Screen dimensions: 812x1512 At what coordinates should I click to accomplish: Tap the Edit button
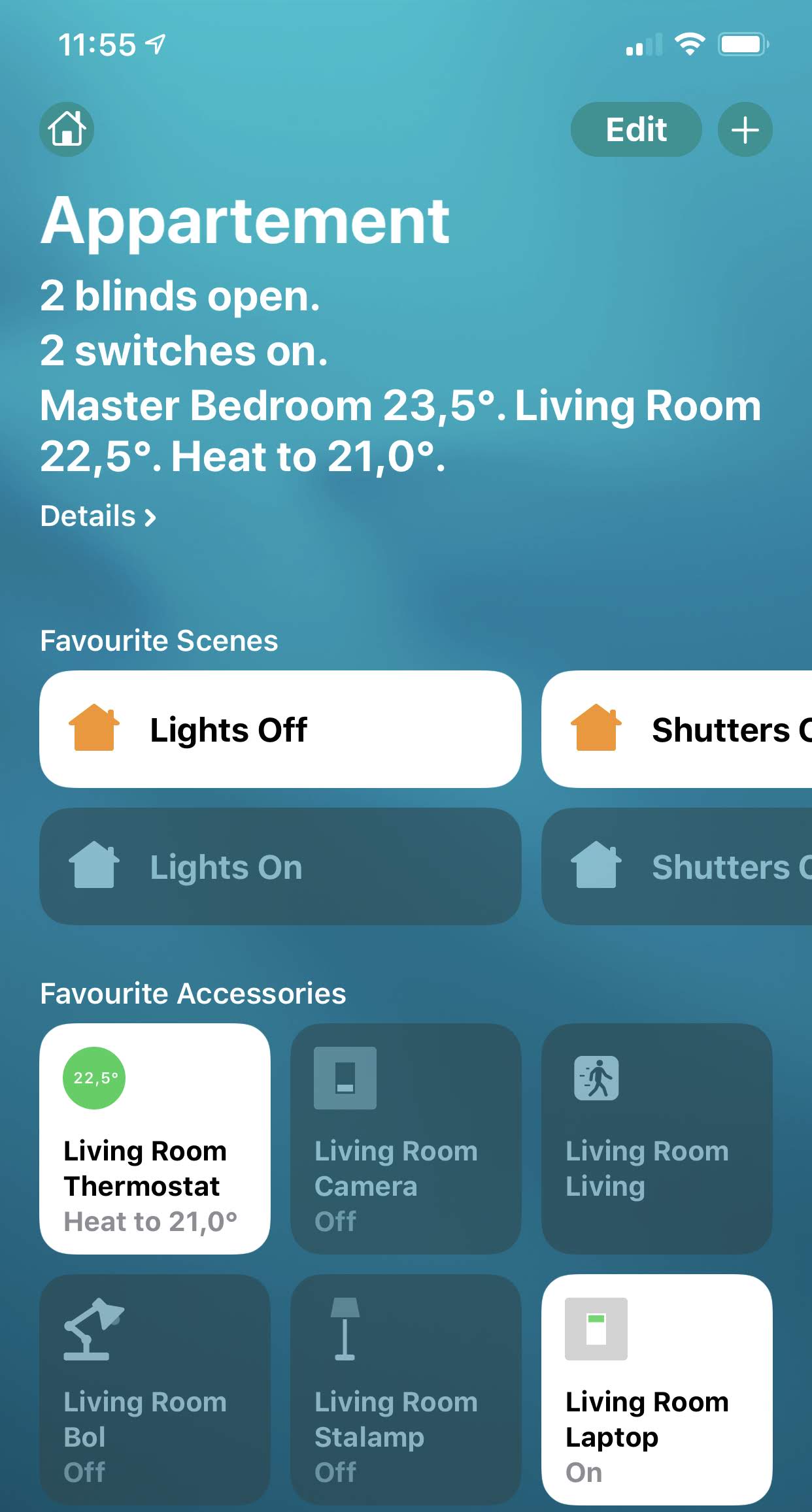tap(636, 129)
